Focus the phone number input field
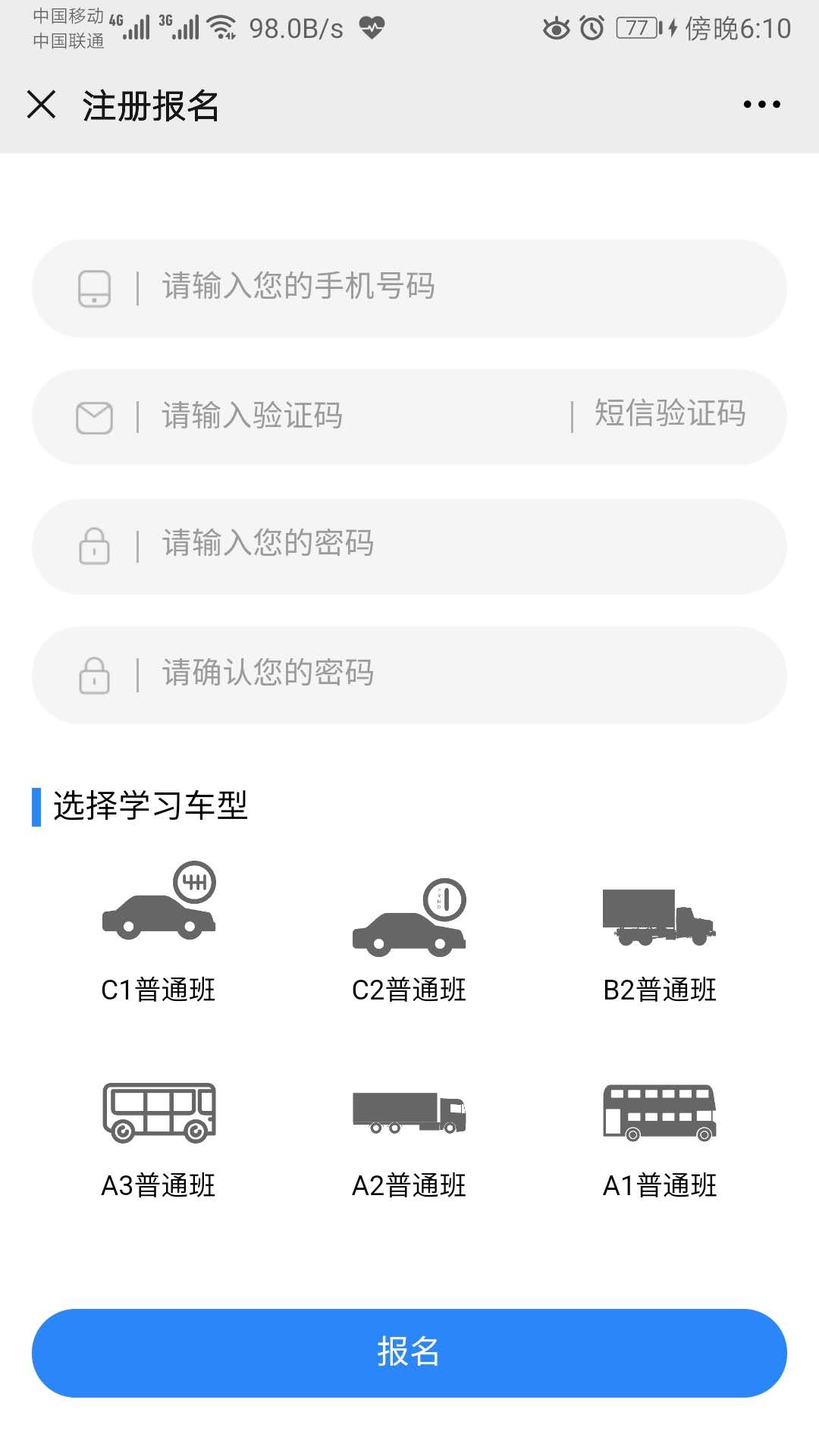The image size is (819, 1456). click(x=409, y=288)
